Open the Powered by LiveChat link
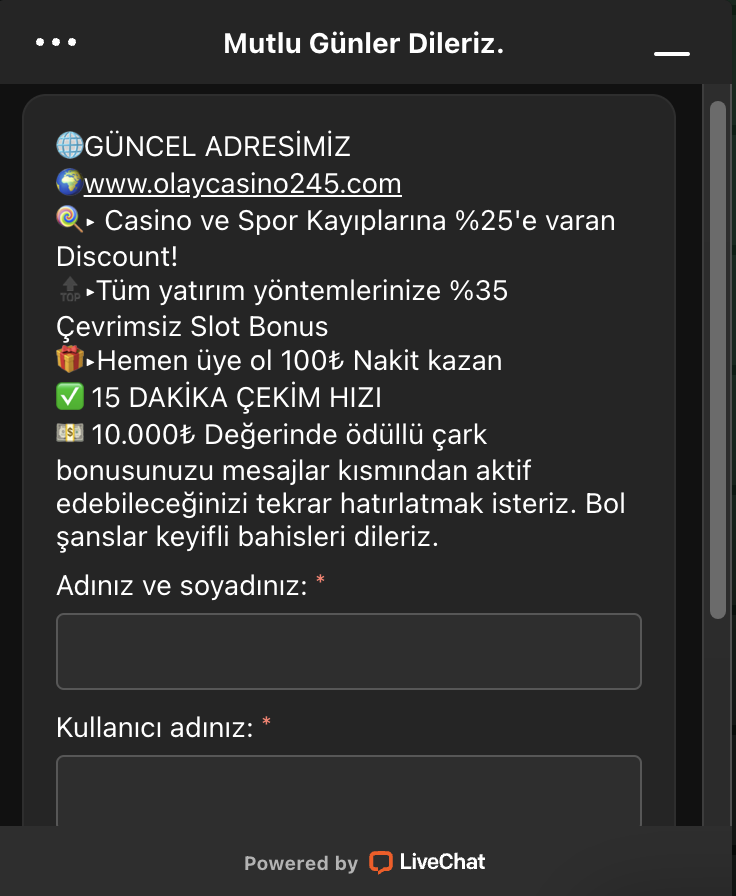Image resolution: width=736 pixels, height=896 pixels. pyautogui.click(x=365, y=862)
